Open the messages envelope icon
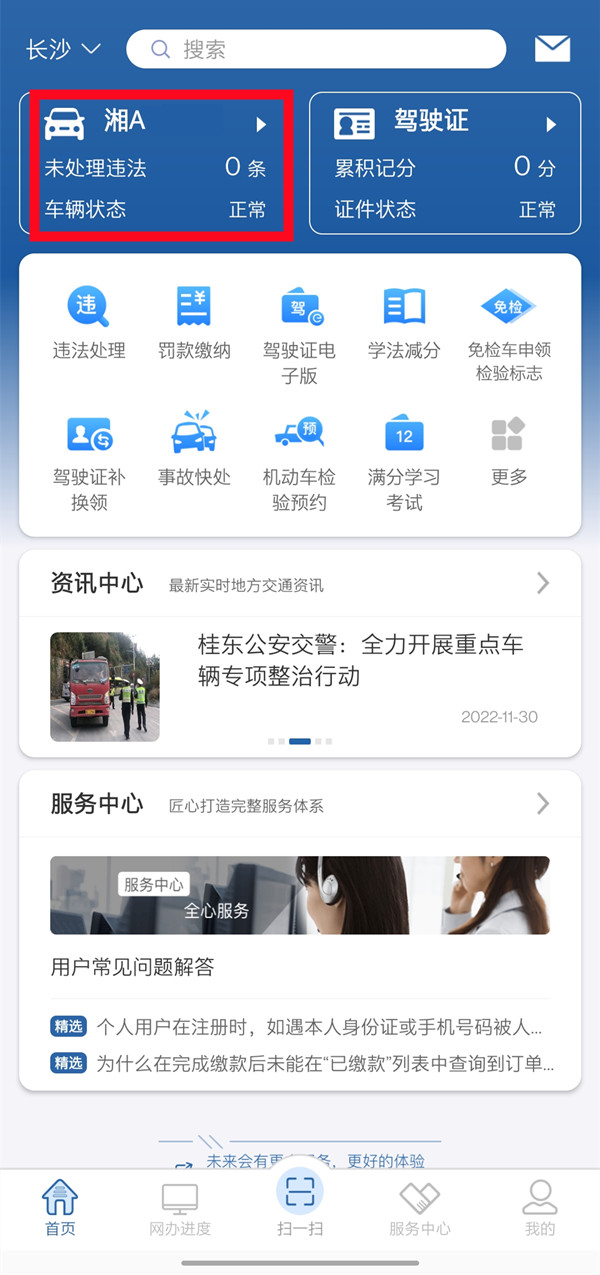This screenshot has height=1275, width=600. 552,49
